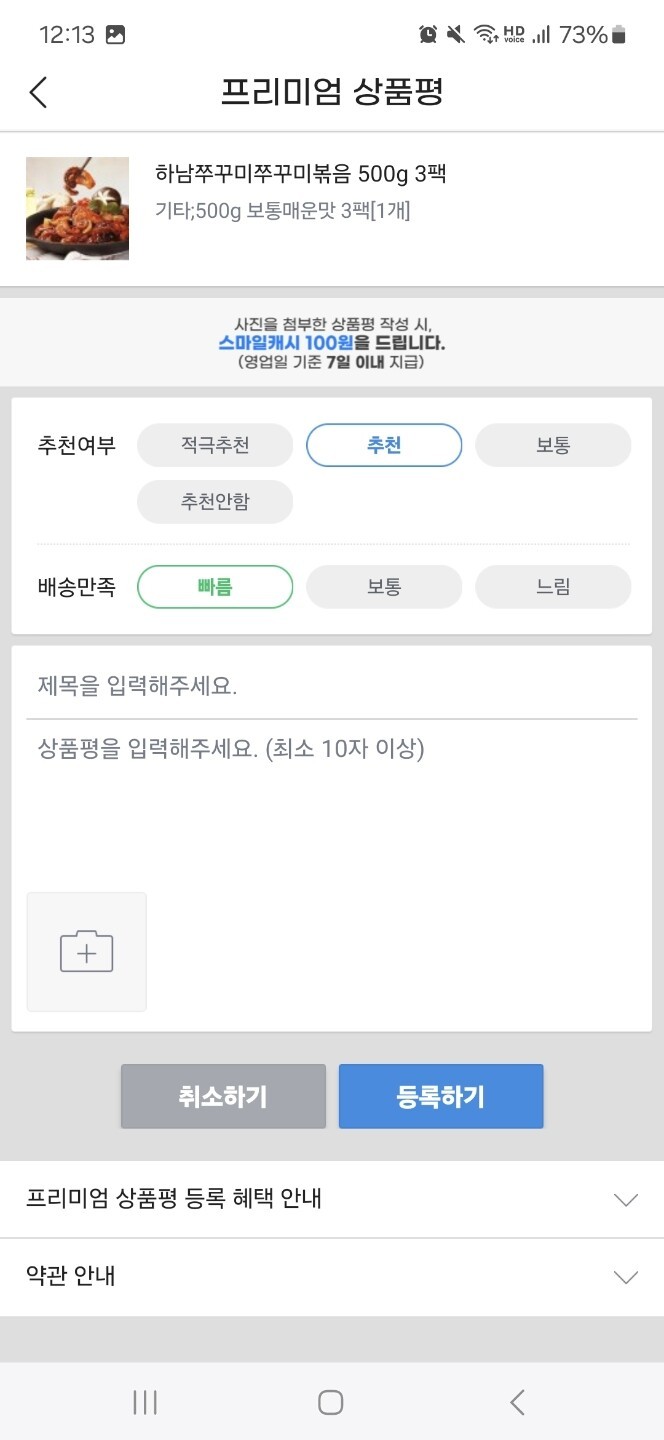
Task: Mark delivery as 느림
Action: (553, 587)
